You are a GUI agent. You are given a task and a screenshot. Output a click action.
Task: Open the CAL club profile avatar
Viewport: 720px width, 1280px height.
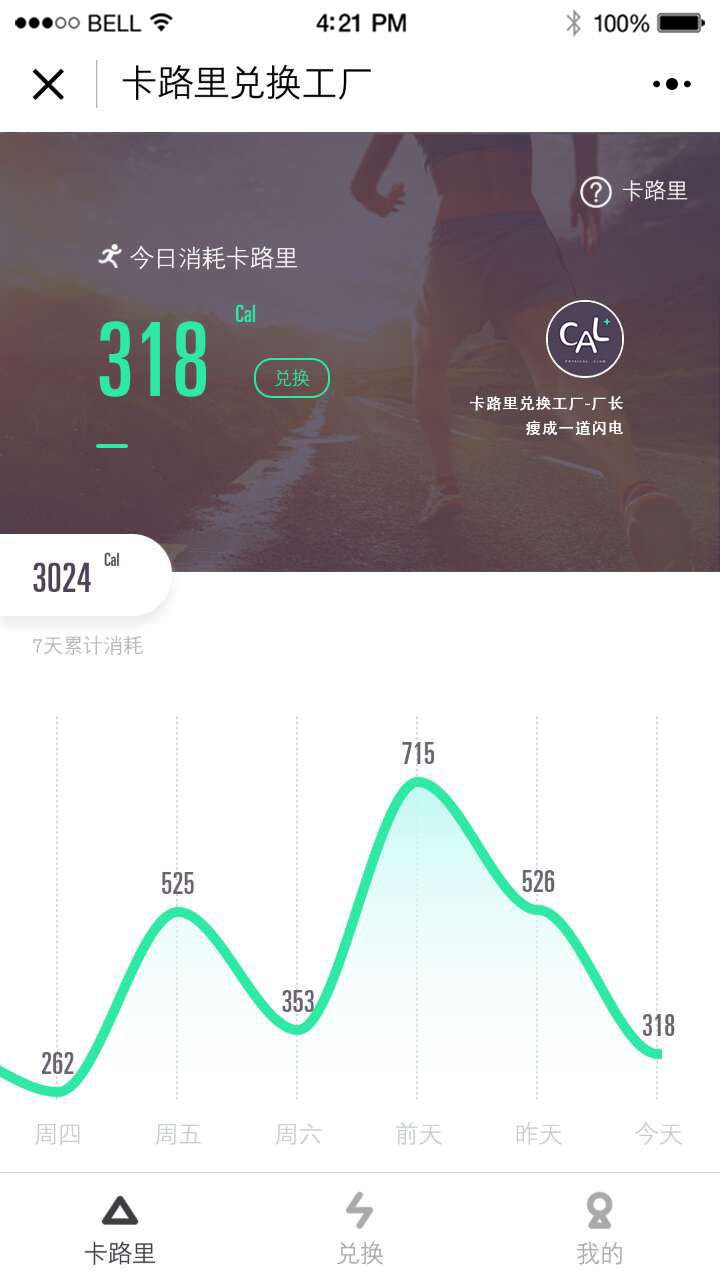pyautogui.click(x=585, y=339)
